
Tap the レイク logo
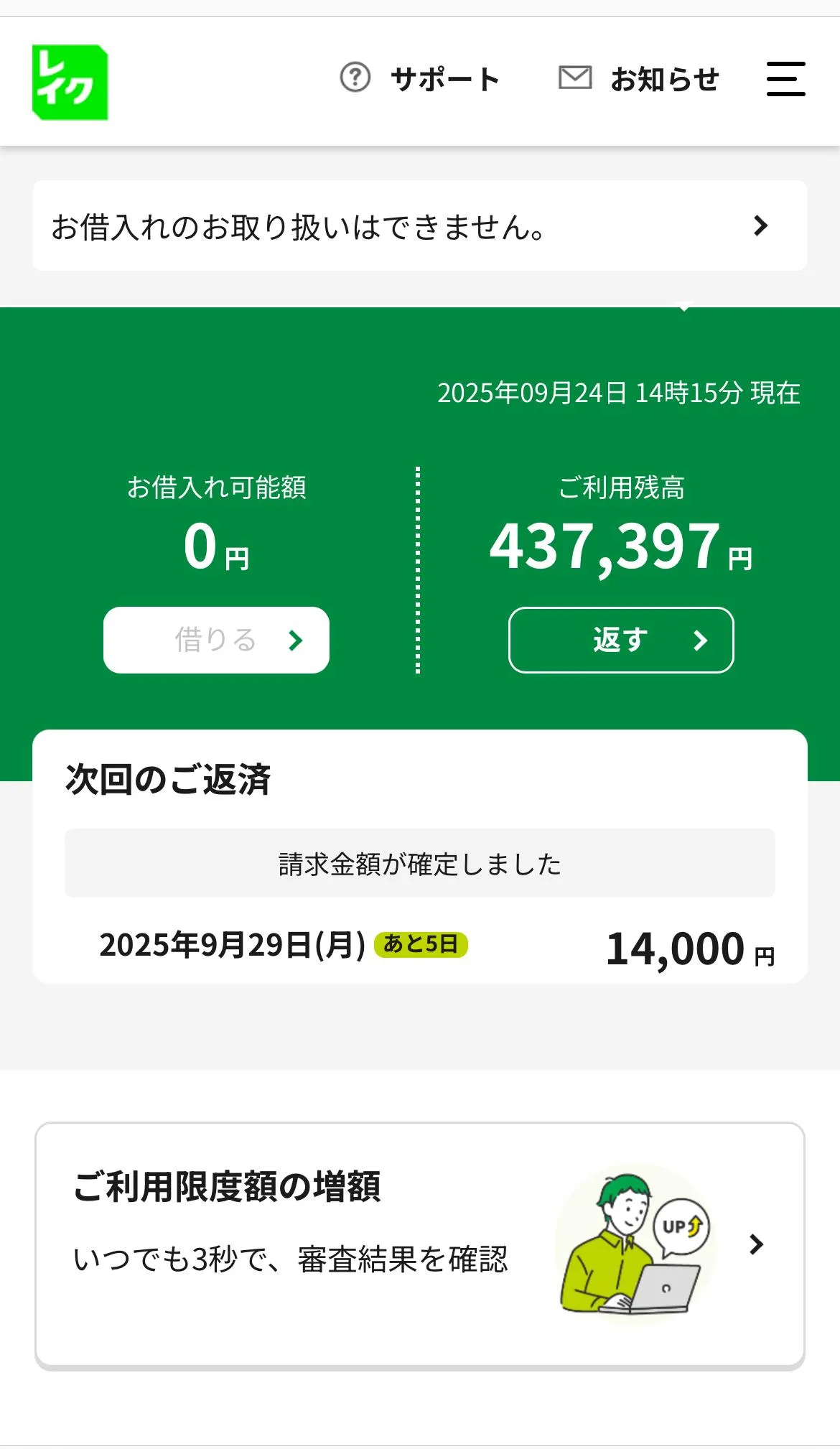click(70, 82)
